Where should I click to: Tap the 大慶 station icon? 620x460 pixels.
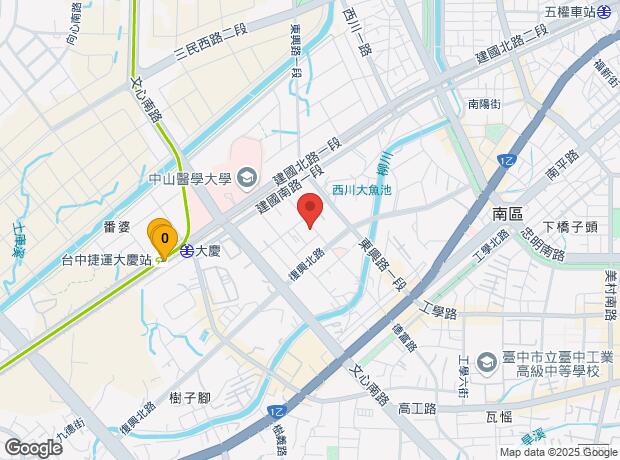187,254
